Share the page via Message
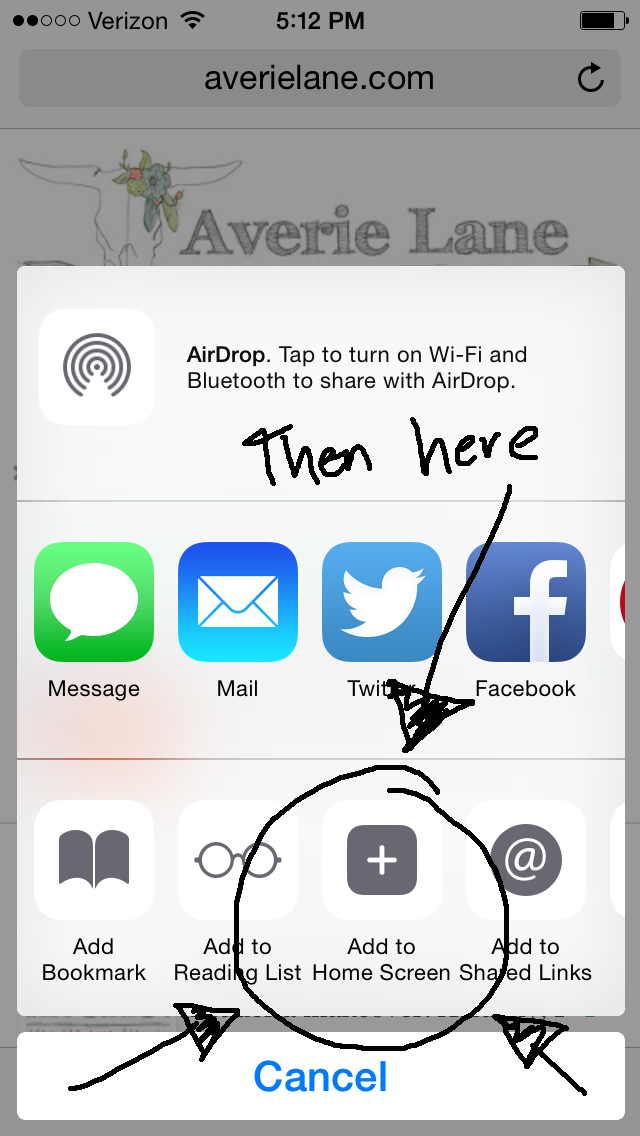640x1136 pixels. pos(94,602)
